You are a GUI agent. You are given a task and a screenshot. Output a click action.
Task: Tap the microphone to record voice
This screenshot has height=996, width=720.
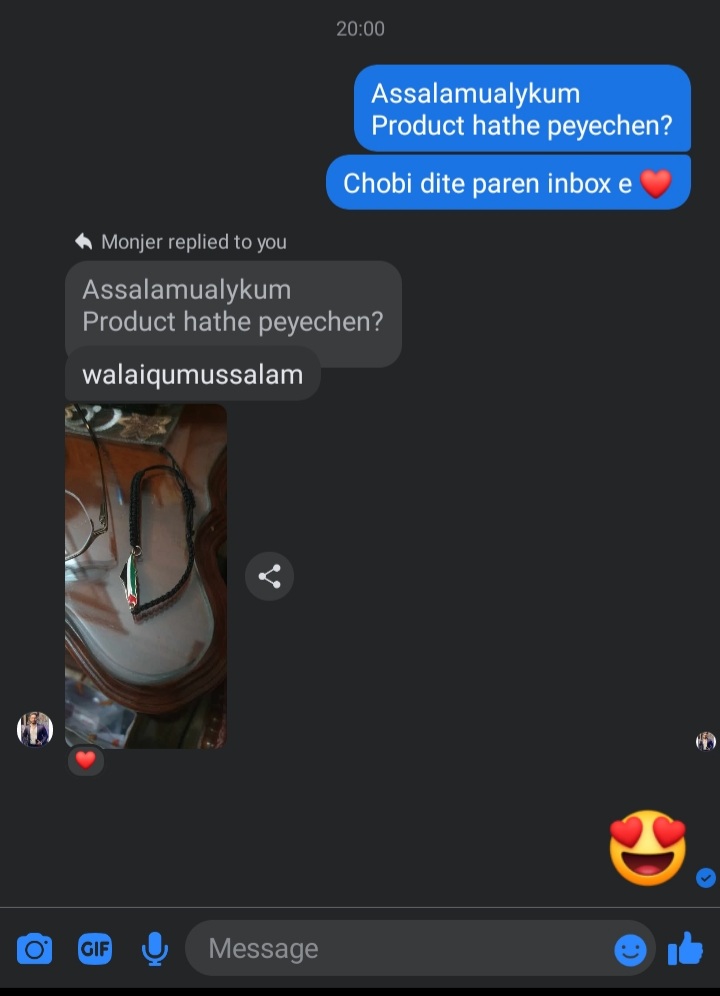tap(154, 948)
